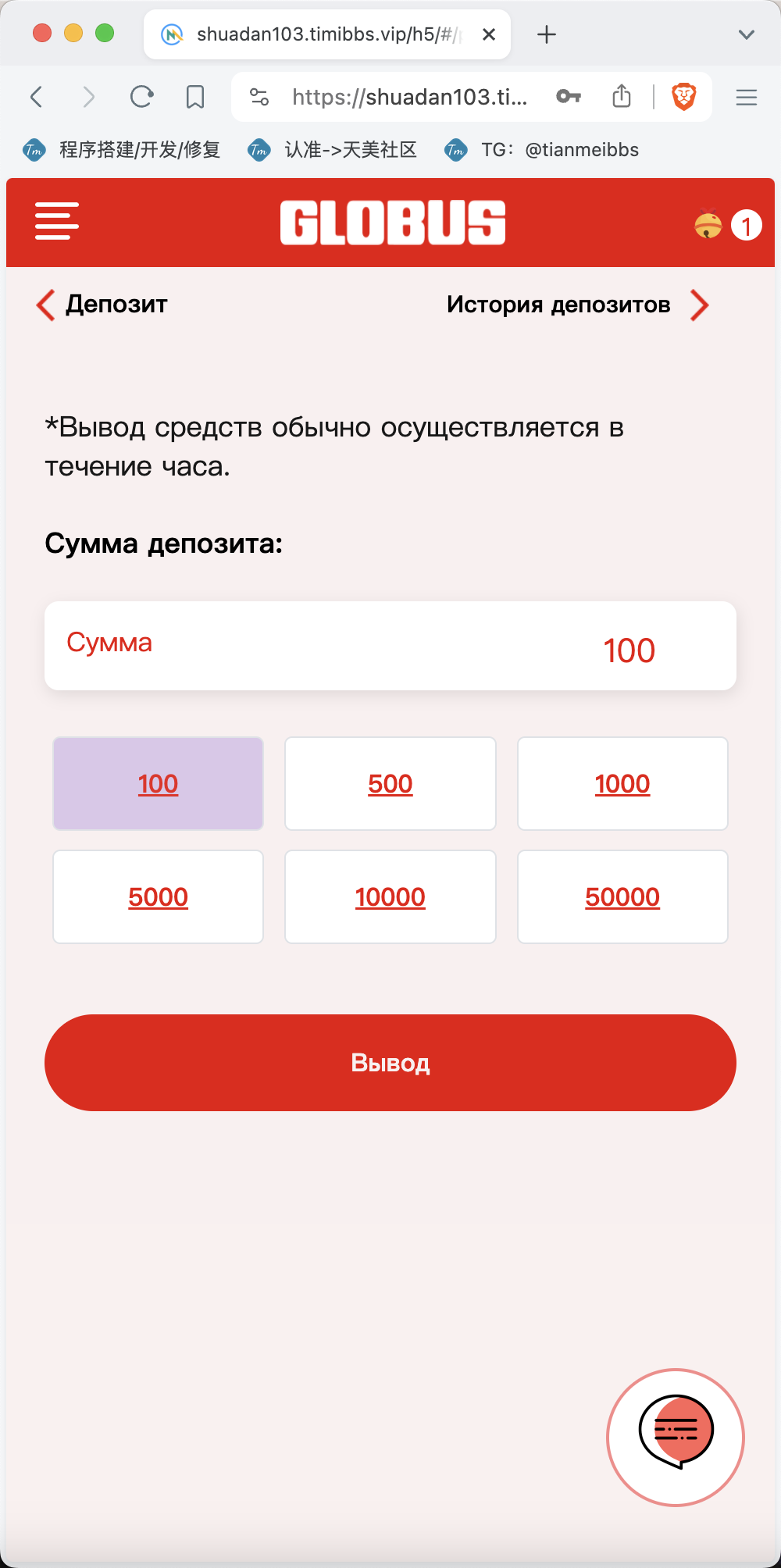Pick the 50000 amount option
Image resolution: width=781 pixels, height=1568 pixels.
pyautogui.click(x=622, y=896)
